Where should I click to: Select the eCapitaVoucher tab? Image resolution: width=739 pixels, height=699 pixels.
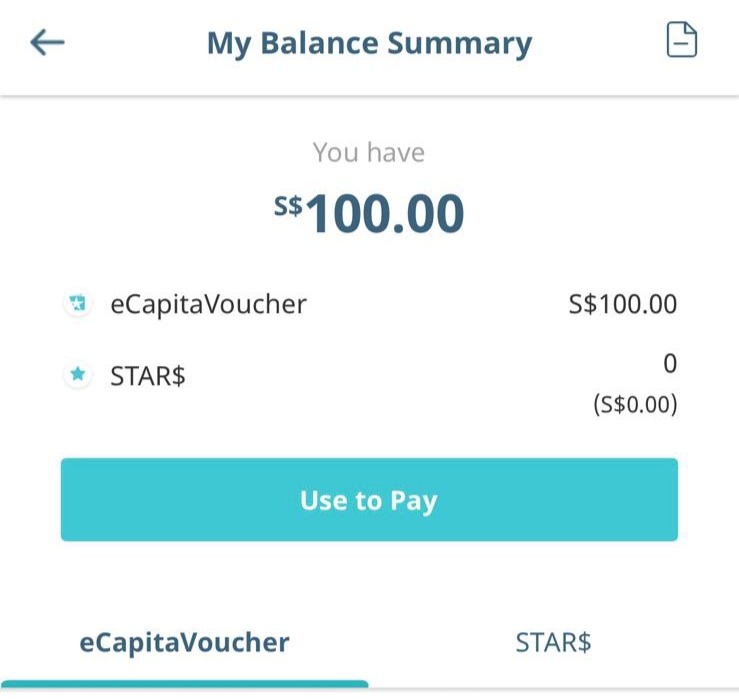pyautogui.click(x=184, y=642)
